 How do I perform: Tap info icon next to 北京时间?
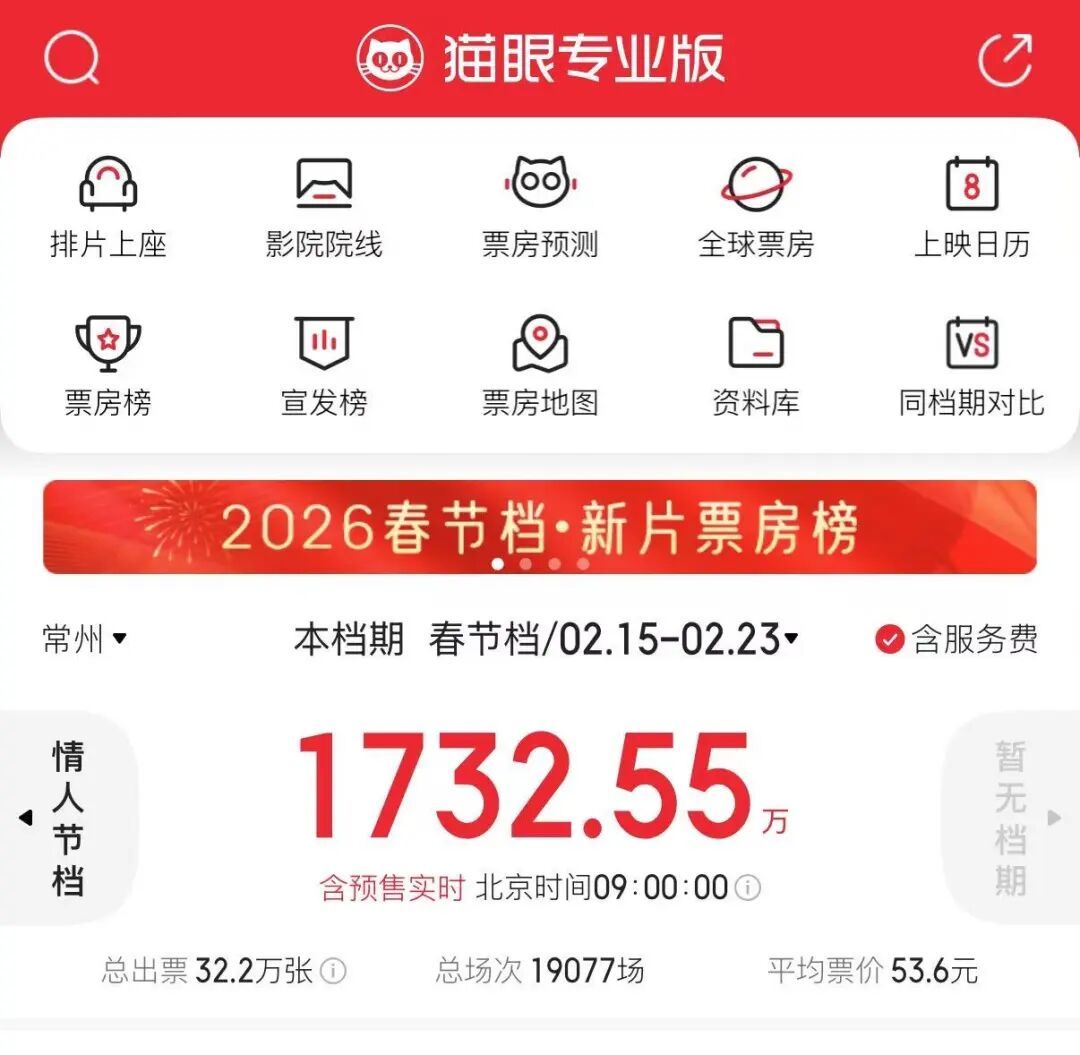[x=748, y=887]
